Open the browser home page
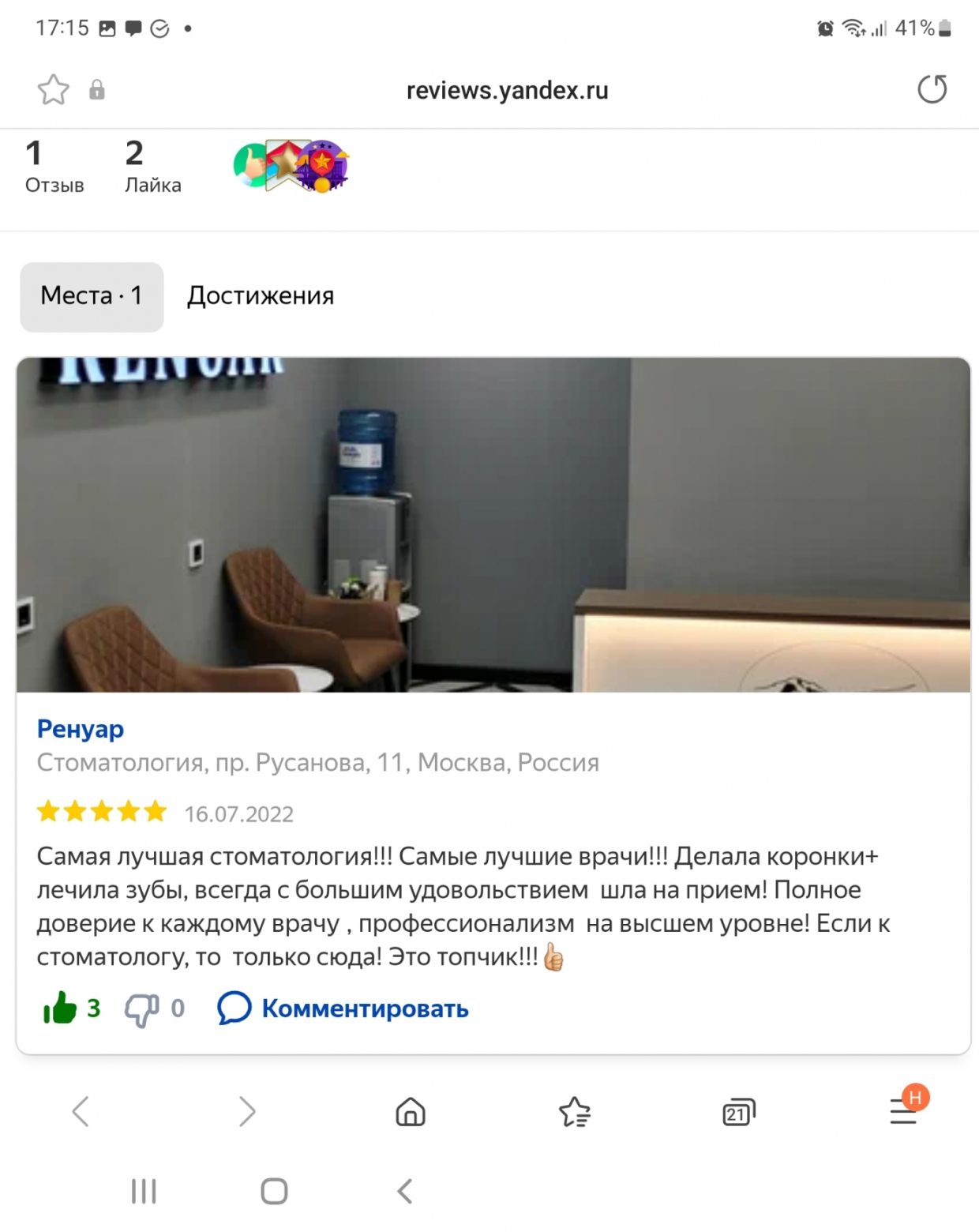The image size is (979, 1232). coord(410,1112)
